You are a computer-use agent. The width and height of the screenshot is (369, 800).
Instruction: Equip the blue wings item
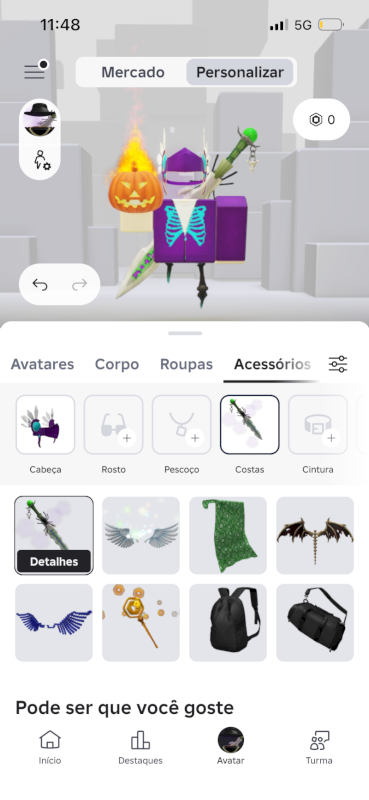pyautogui.click(x=54, y=623)
